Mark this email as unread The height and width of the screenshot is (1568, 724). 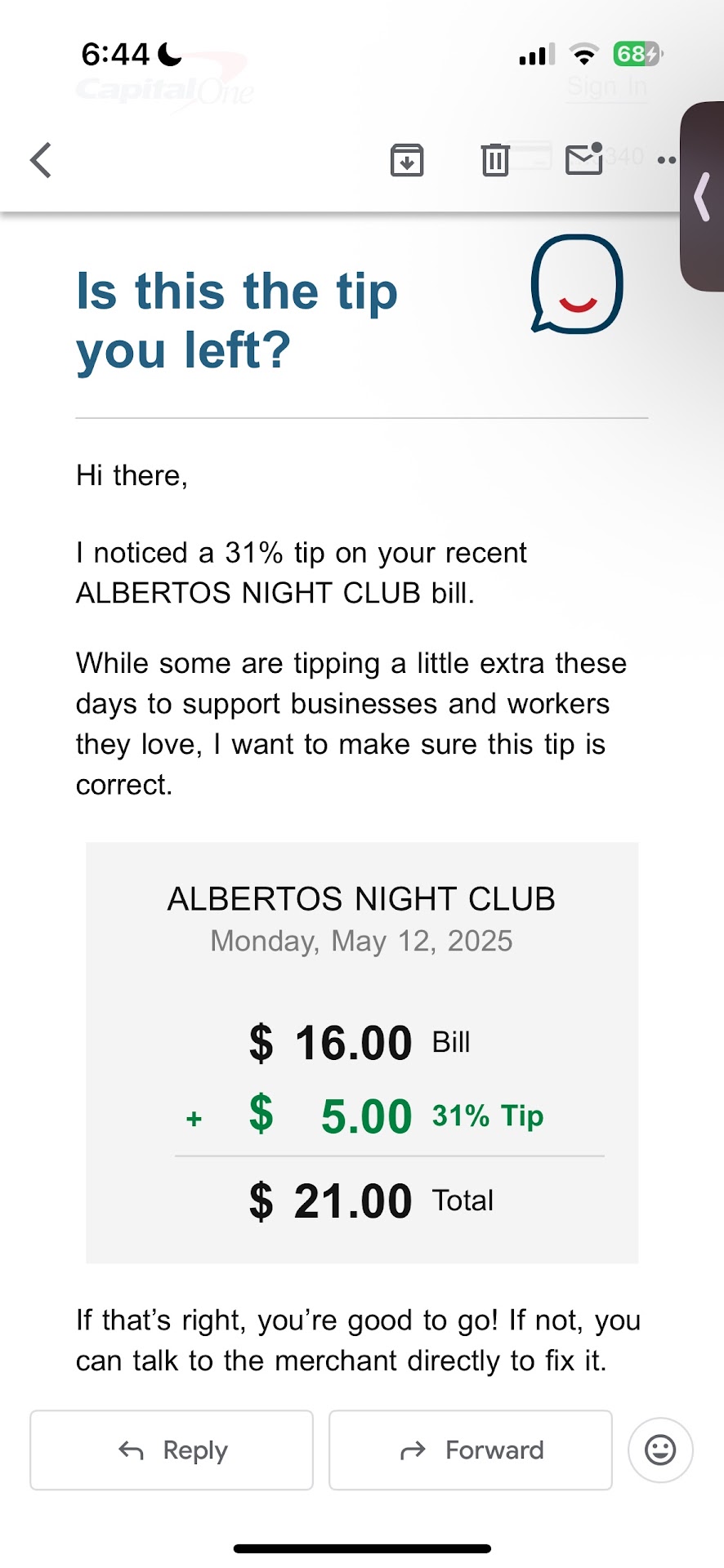[584, 159]
